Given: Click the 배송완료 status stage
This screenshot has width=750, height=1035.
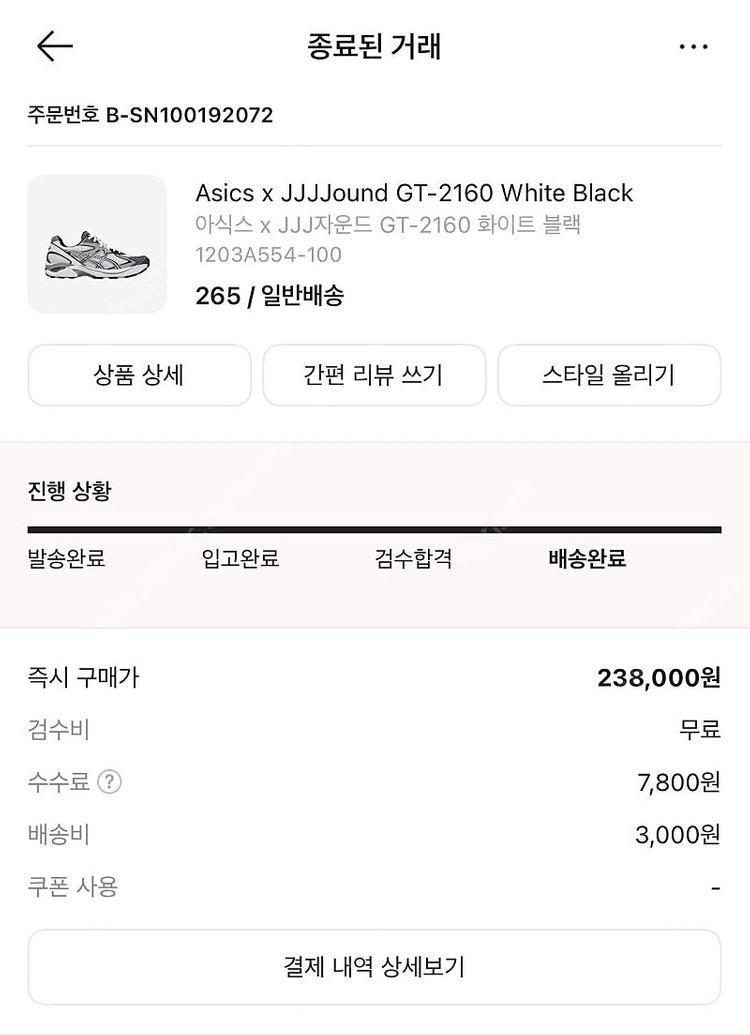Looking at the screenshot, I should point(585,560).
